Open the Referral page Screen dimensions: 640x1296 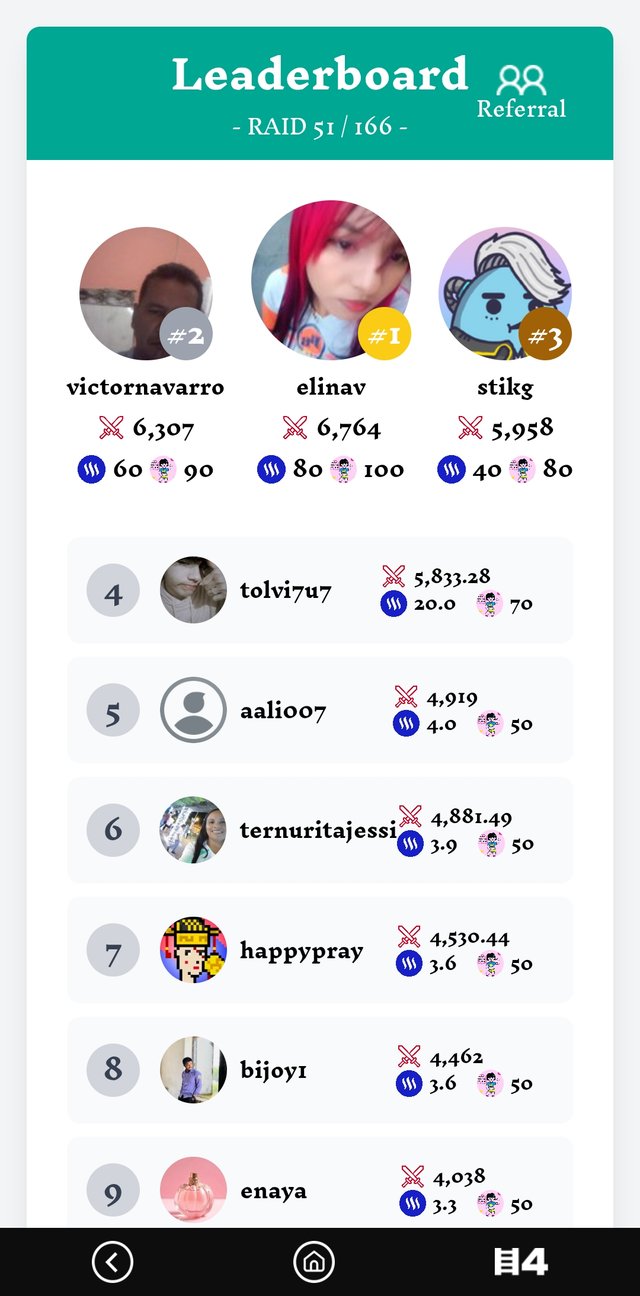pyautogui.click(x=521, y=92)
